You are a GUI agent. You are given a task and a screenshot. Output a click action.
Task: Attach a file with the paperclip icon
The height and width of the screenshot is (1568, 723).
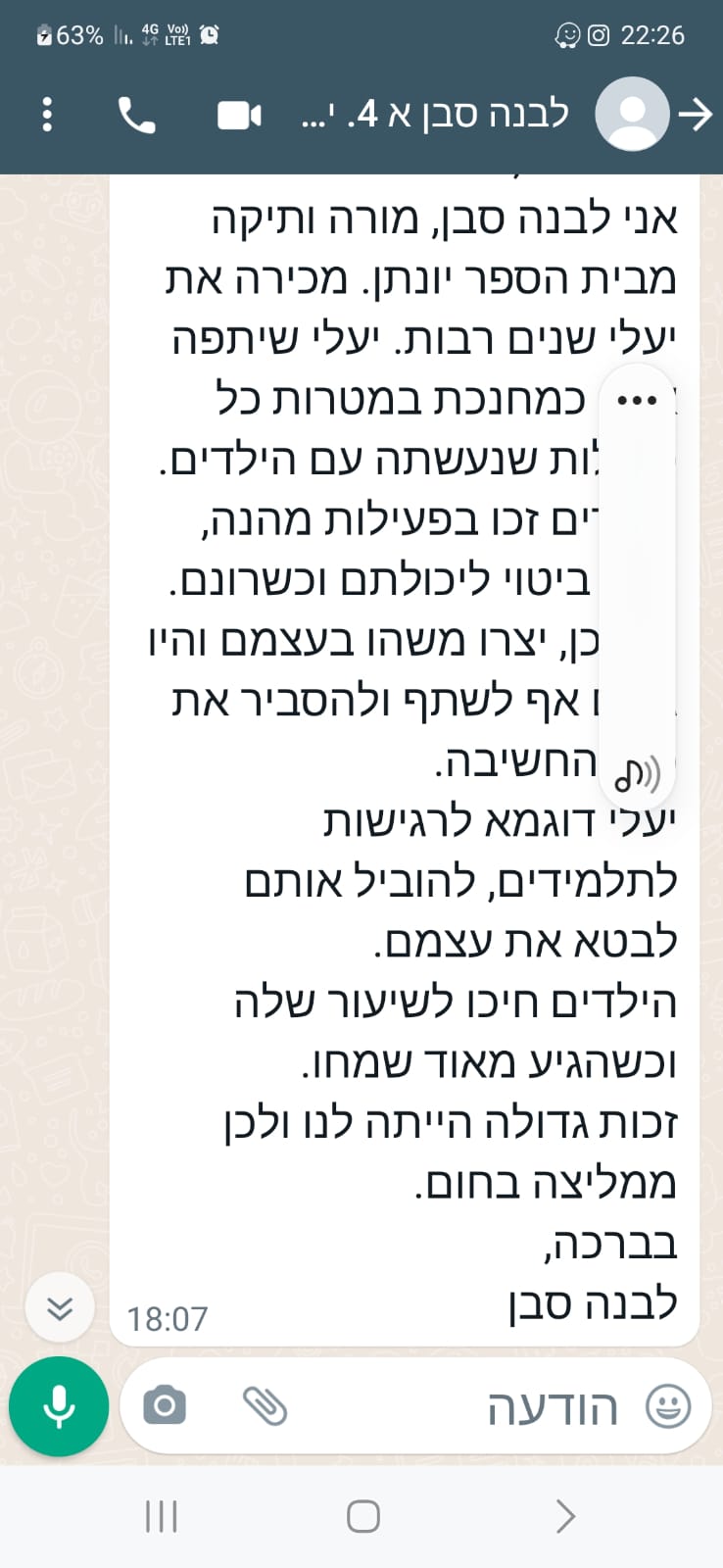tap(265, 1406)
